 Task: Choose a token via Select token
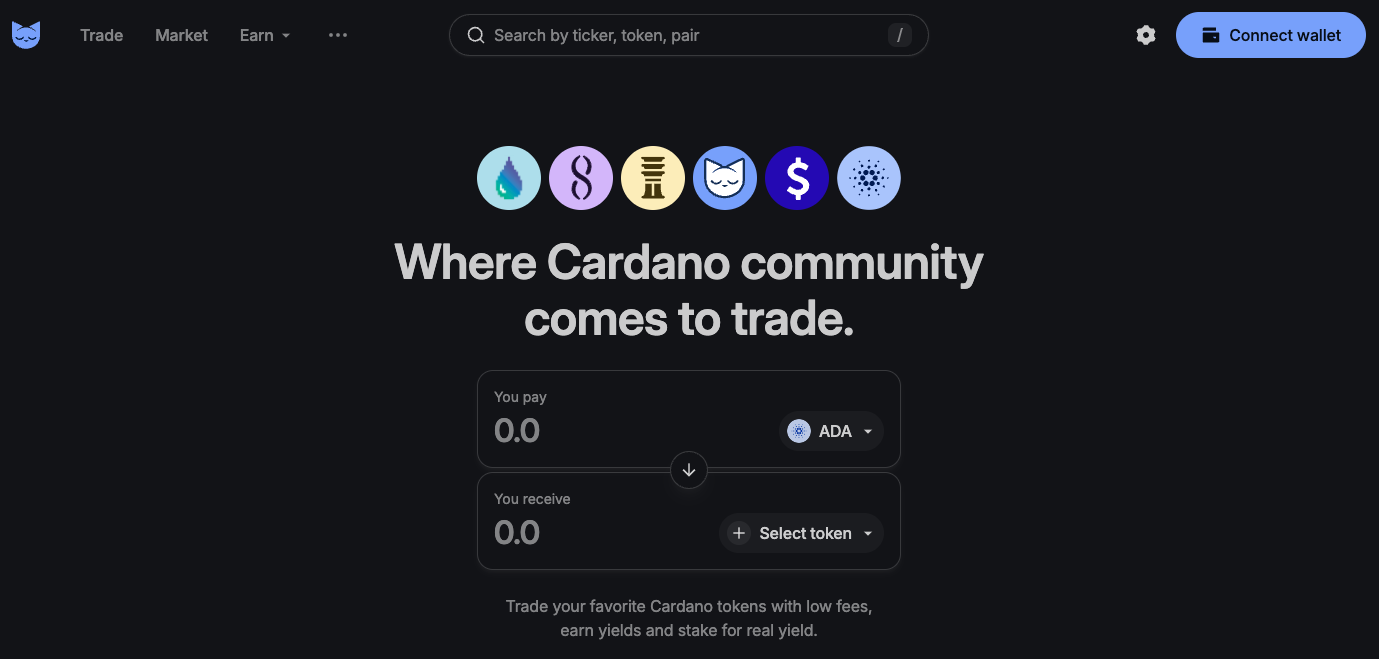(802, 533)
